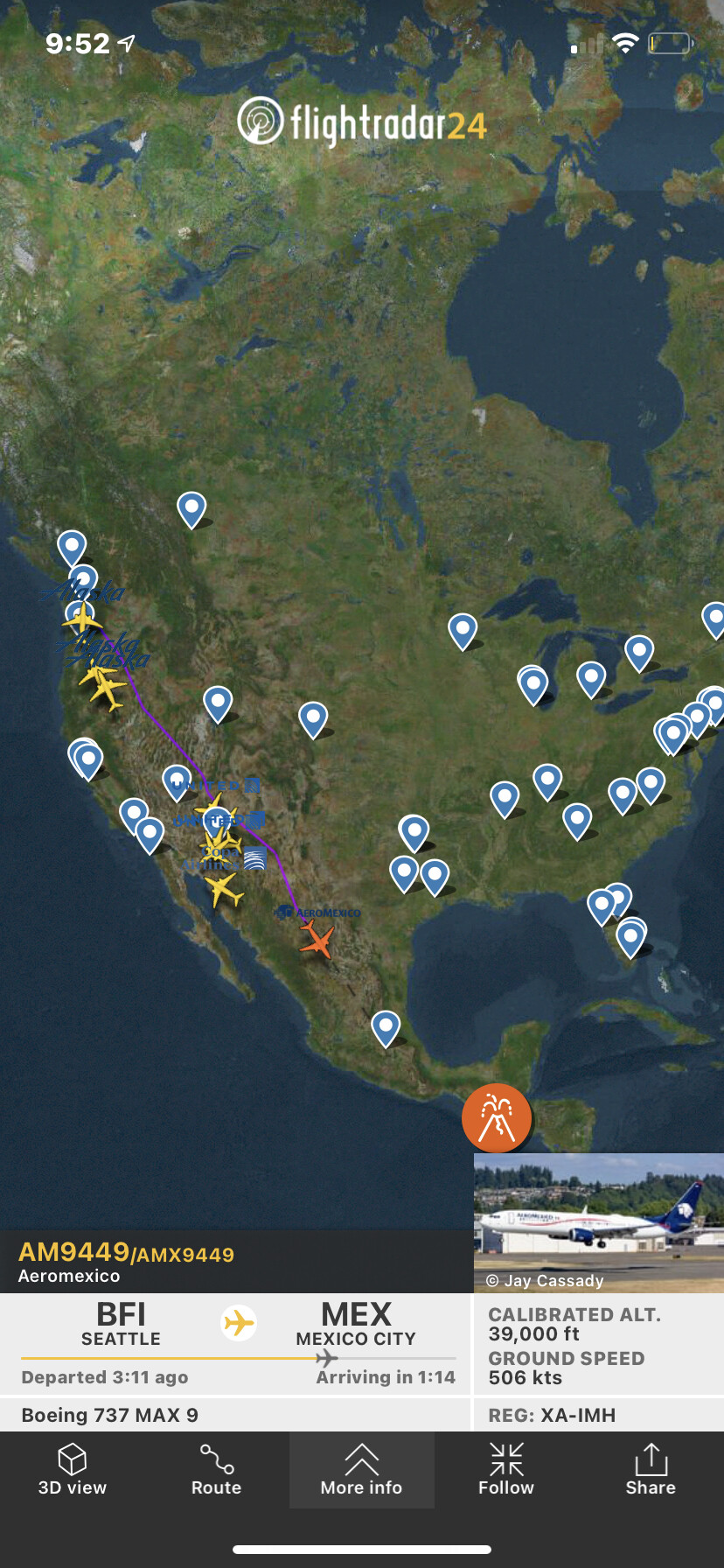The width and height of the screenshot is (724, 1568).
Task: Open the 3D view
Action: pyautogui.click(x=73, y=1470)
